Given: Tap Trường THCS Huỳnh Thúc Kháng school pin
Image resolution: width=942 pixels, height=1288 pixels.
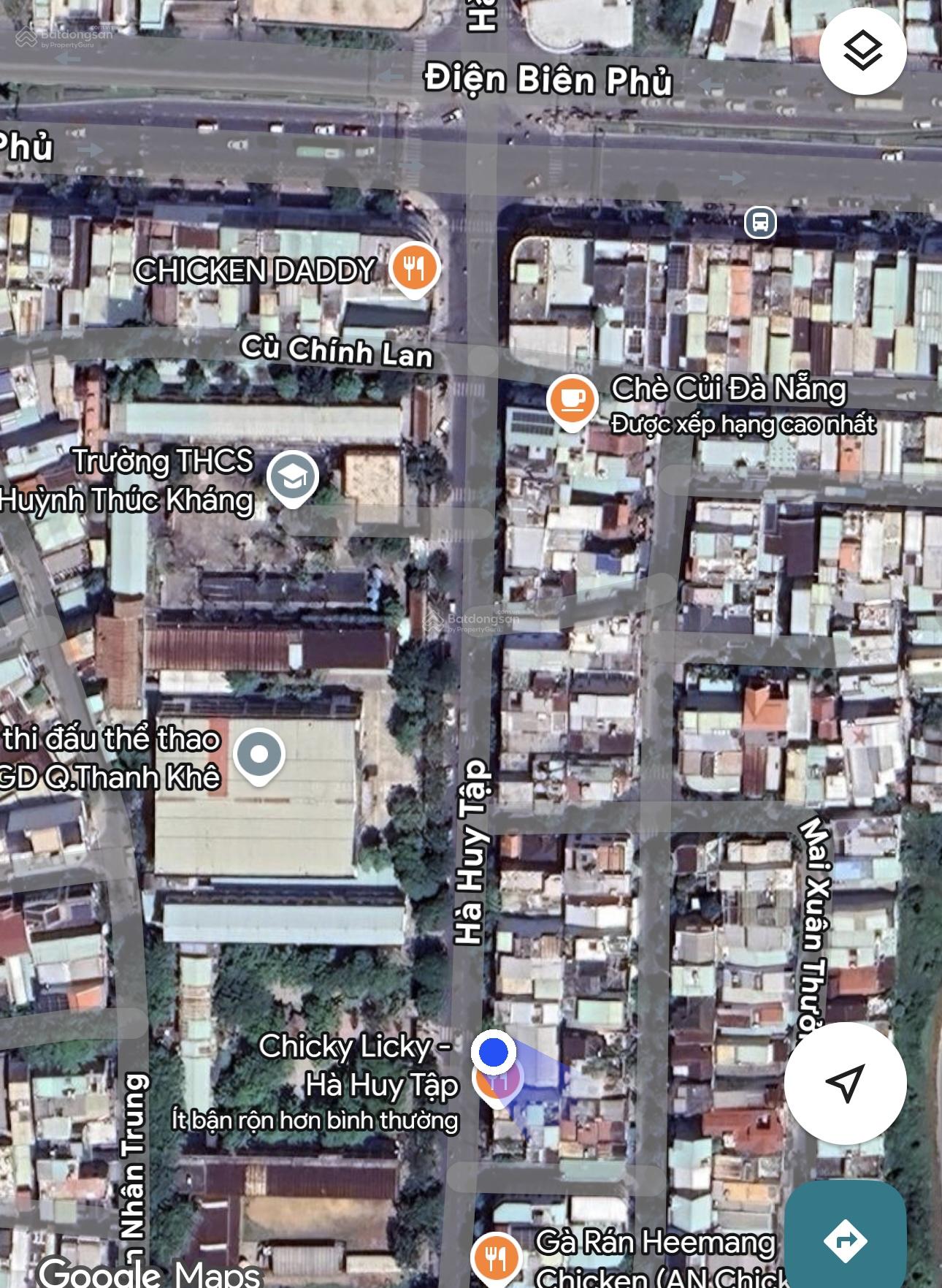Looking at the screenshot, I should (x=292, y=478).
